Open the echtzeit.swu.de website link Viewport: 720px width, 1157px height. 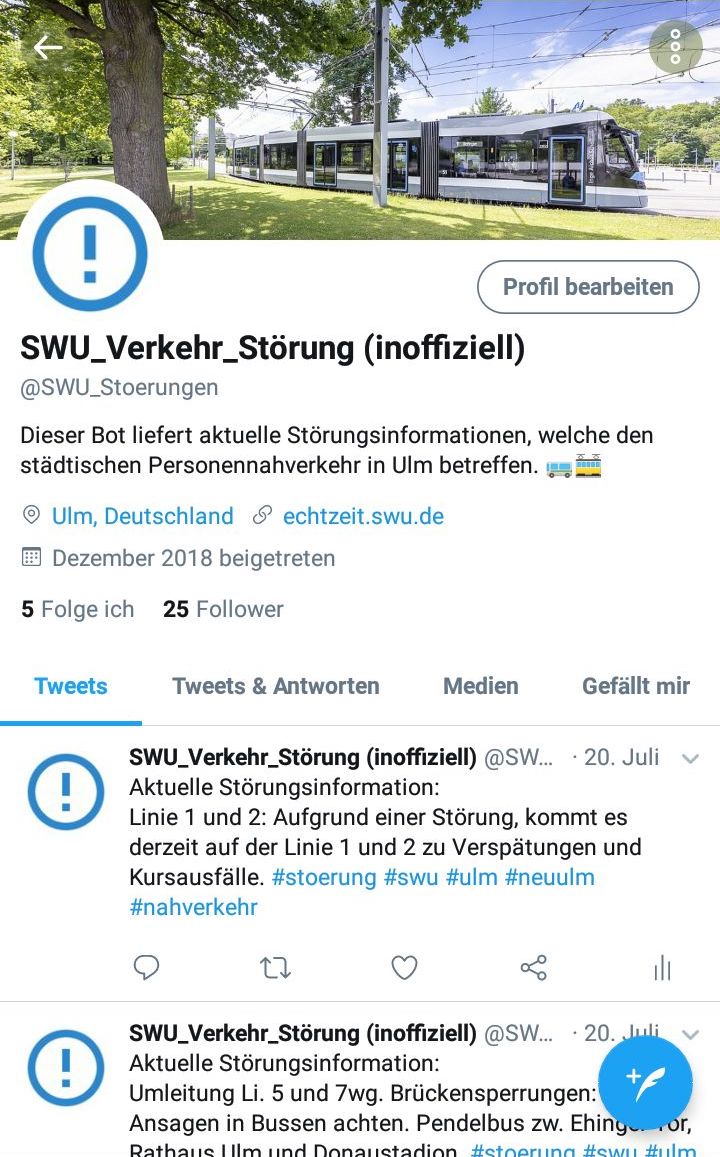tap(363, 515)
